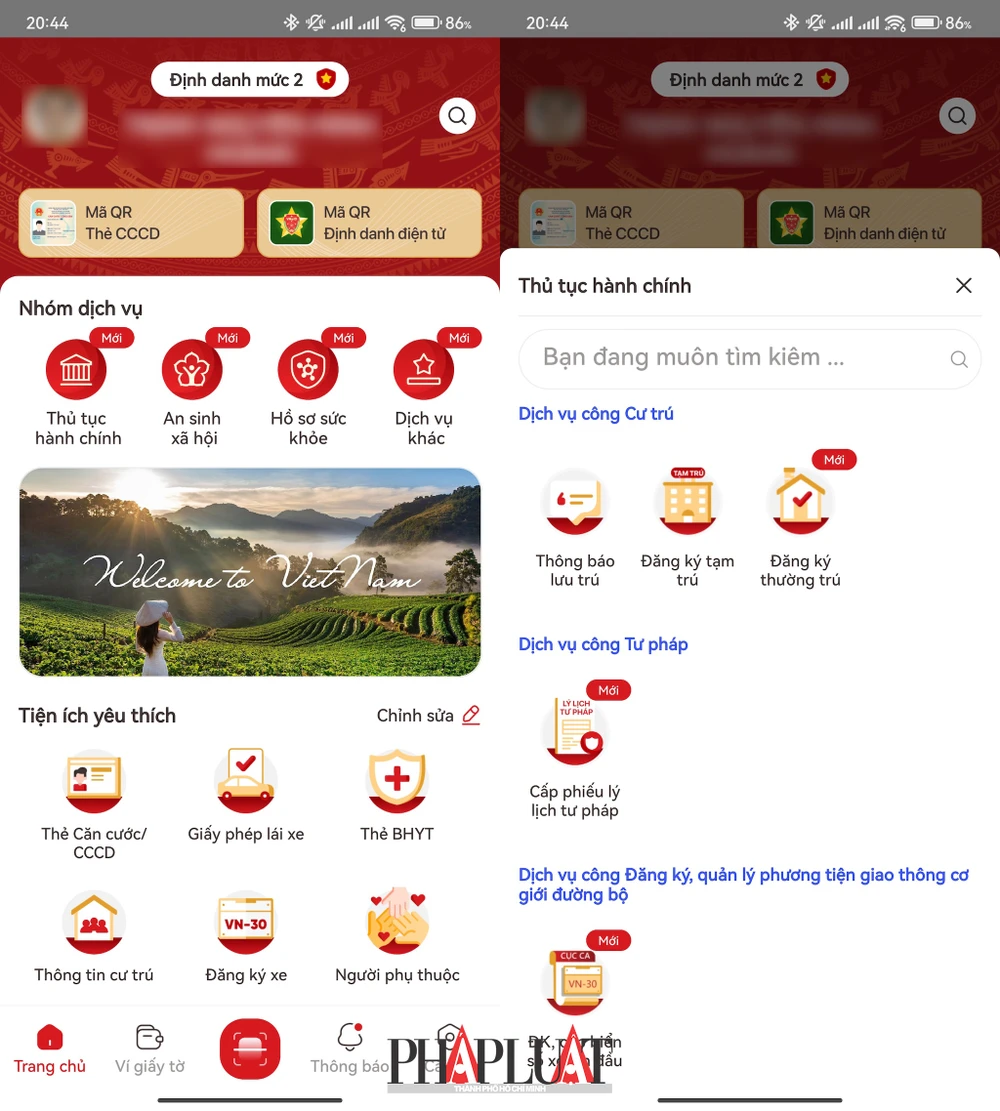Open the Thông báo tab
Viewport: 1000px width, 1111px height.
pos(350,1050)
